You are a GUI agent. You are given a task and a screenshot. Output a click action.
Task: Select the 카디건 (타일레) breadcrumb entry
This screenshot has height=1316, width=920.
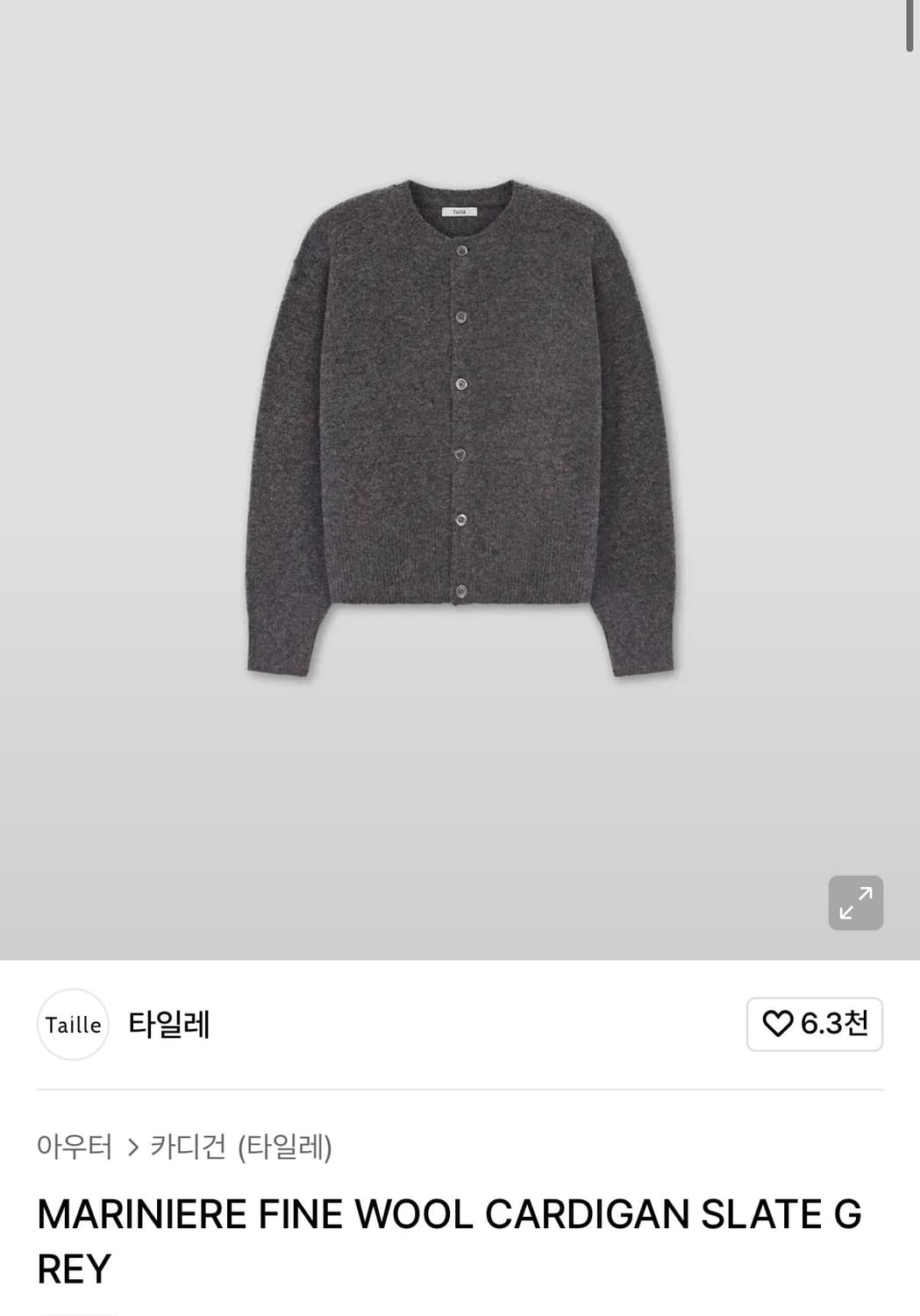(246, 1145)
